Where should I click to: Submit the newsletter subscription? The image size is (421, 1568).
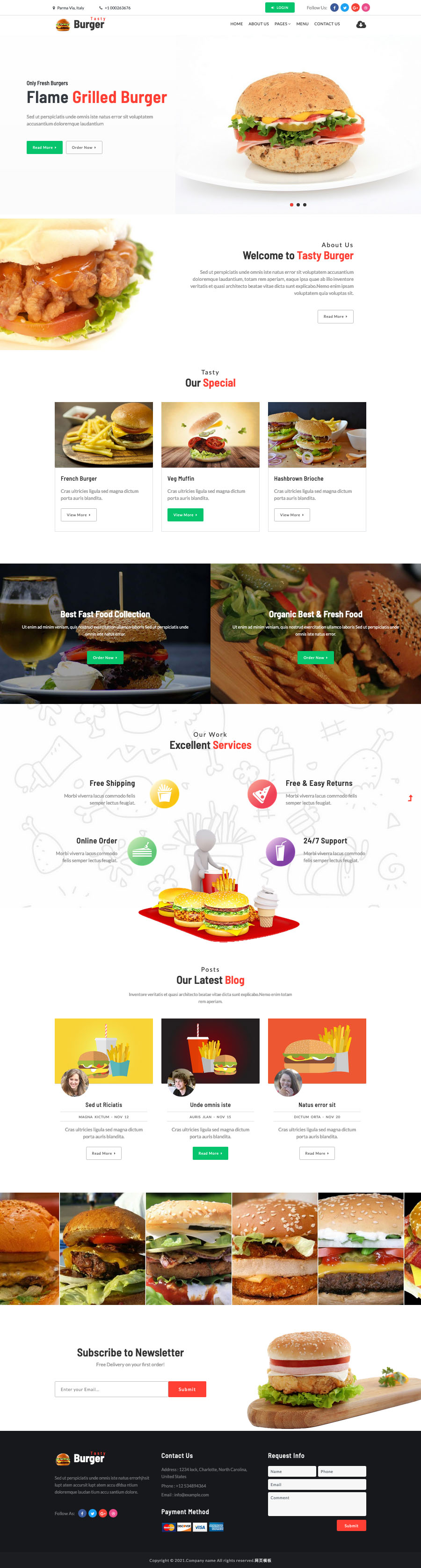pyautogui.click(x=187, y=1389)
